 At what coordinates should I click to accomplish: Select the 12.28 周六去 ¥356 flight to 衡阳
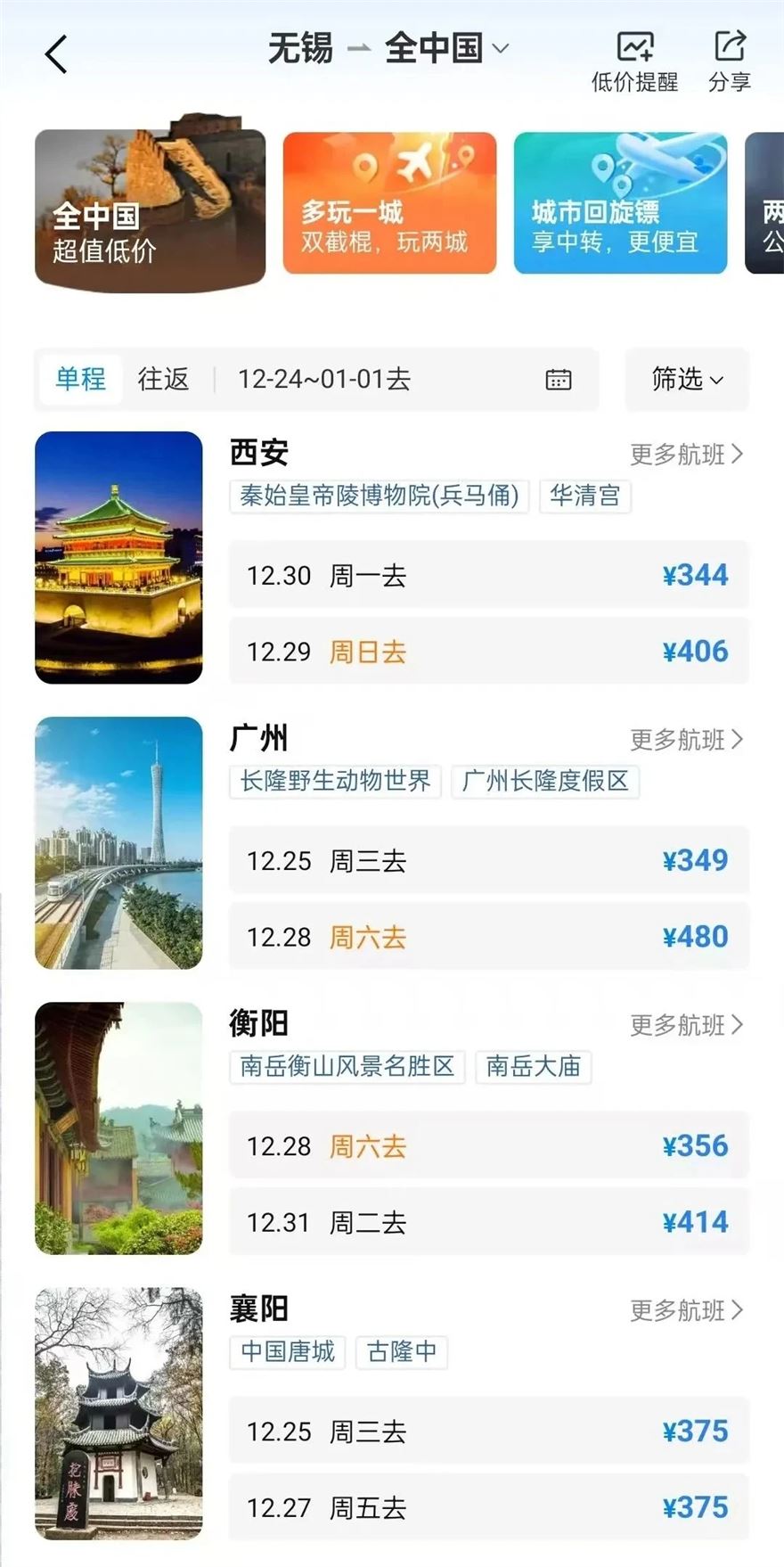click(488, 1146)
